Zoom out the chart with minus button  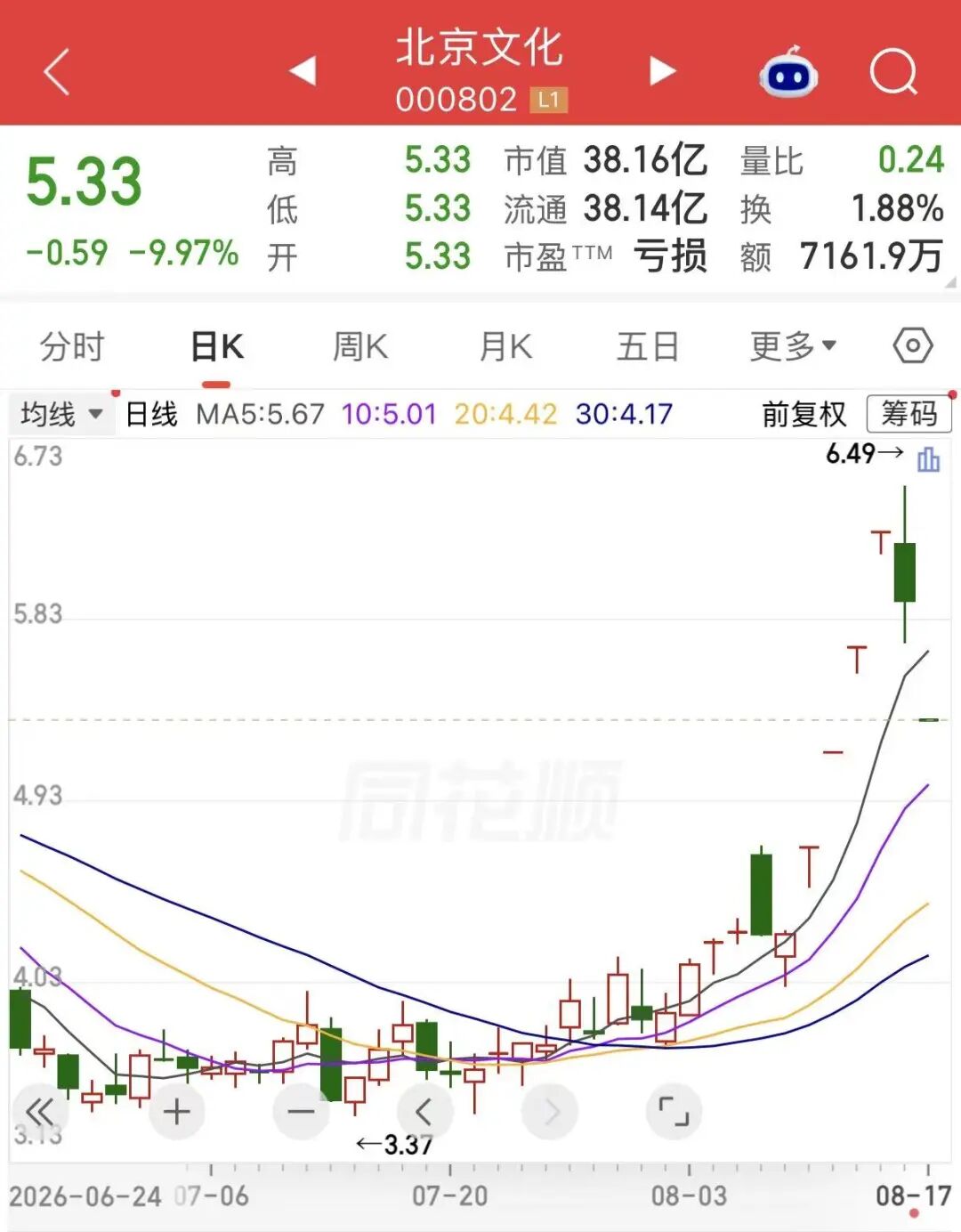pos(301,1111)
